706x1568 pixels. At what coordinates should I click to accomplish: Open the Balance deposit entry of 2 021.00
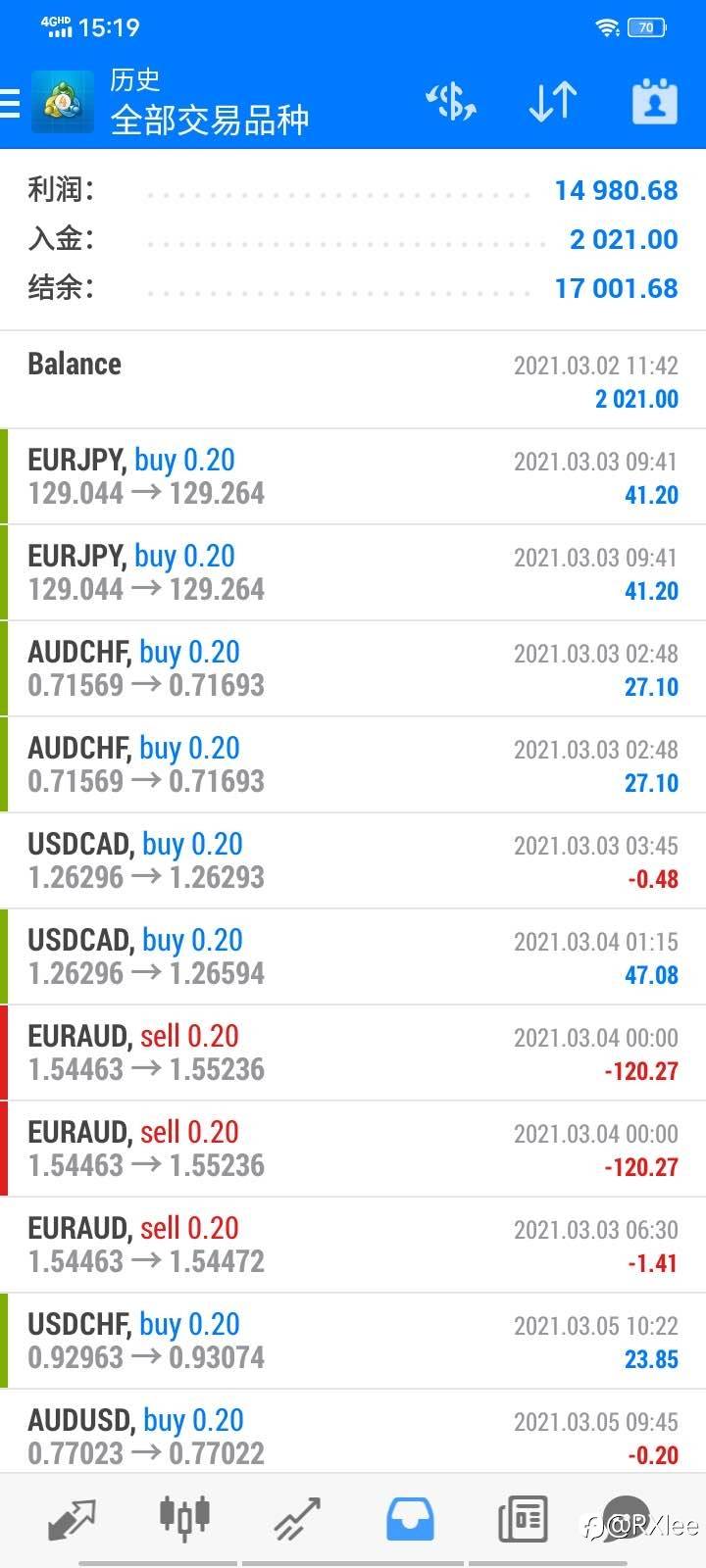tap(353, 380)
